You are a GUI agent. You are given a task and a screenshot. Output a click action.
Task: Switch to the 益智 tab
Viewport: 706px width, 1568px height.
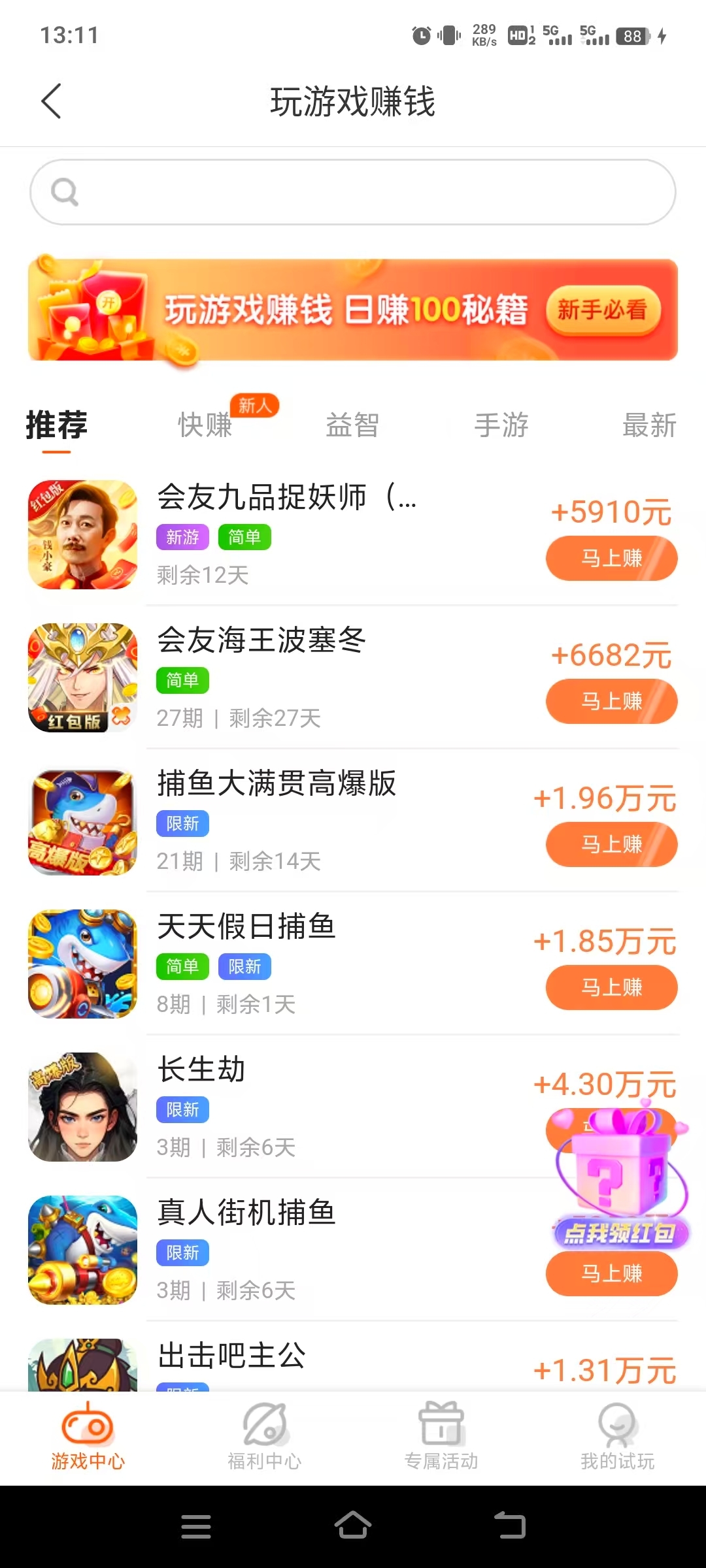(353, 425)
